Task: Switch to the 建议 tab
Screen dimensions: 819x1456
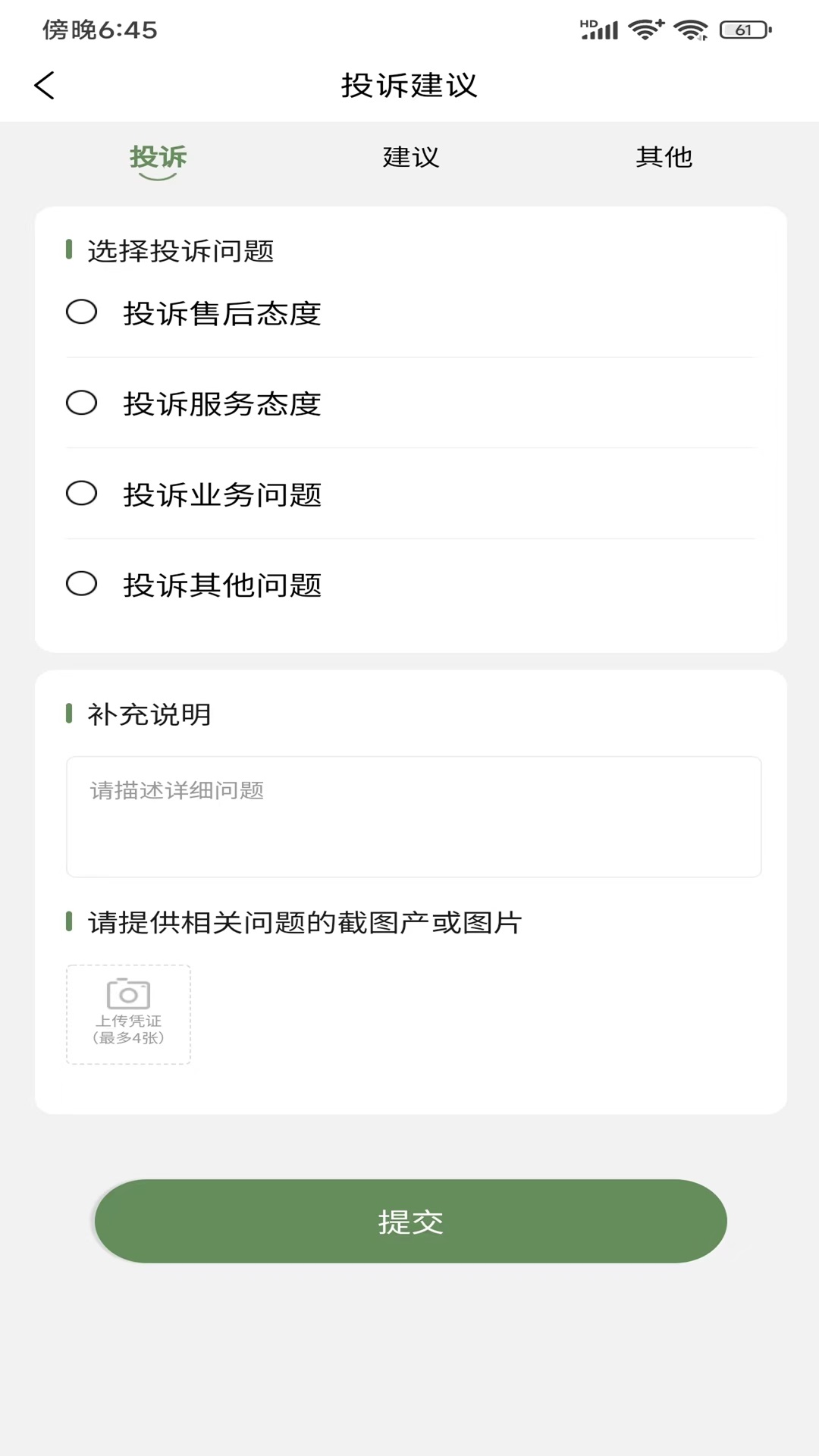Action: [x=409, y=158]
